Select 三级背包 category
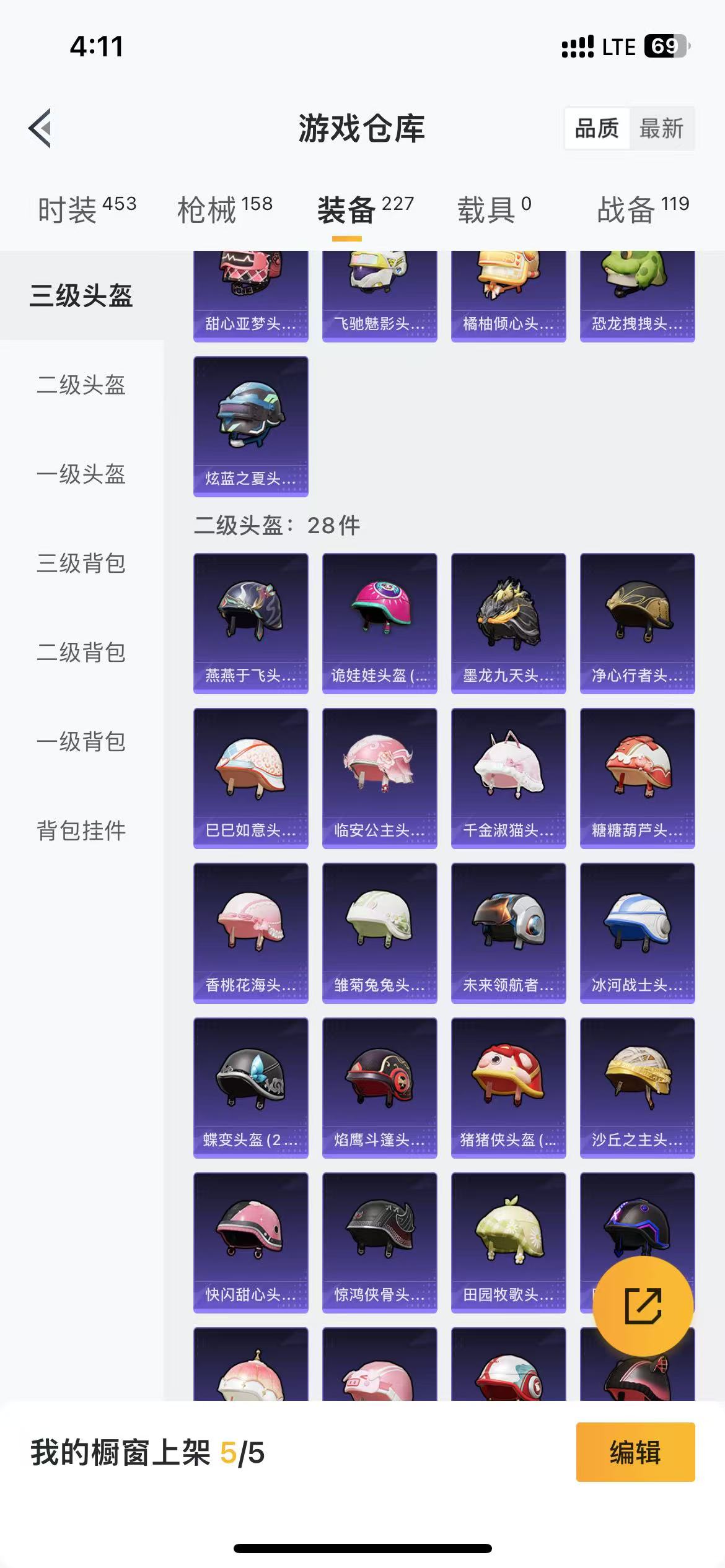 pos(81,563)
